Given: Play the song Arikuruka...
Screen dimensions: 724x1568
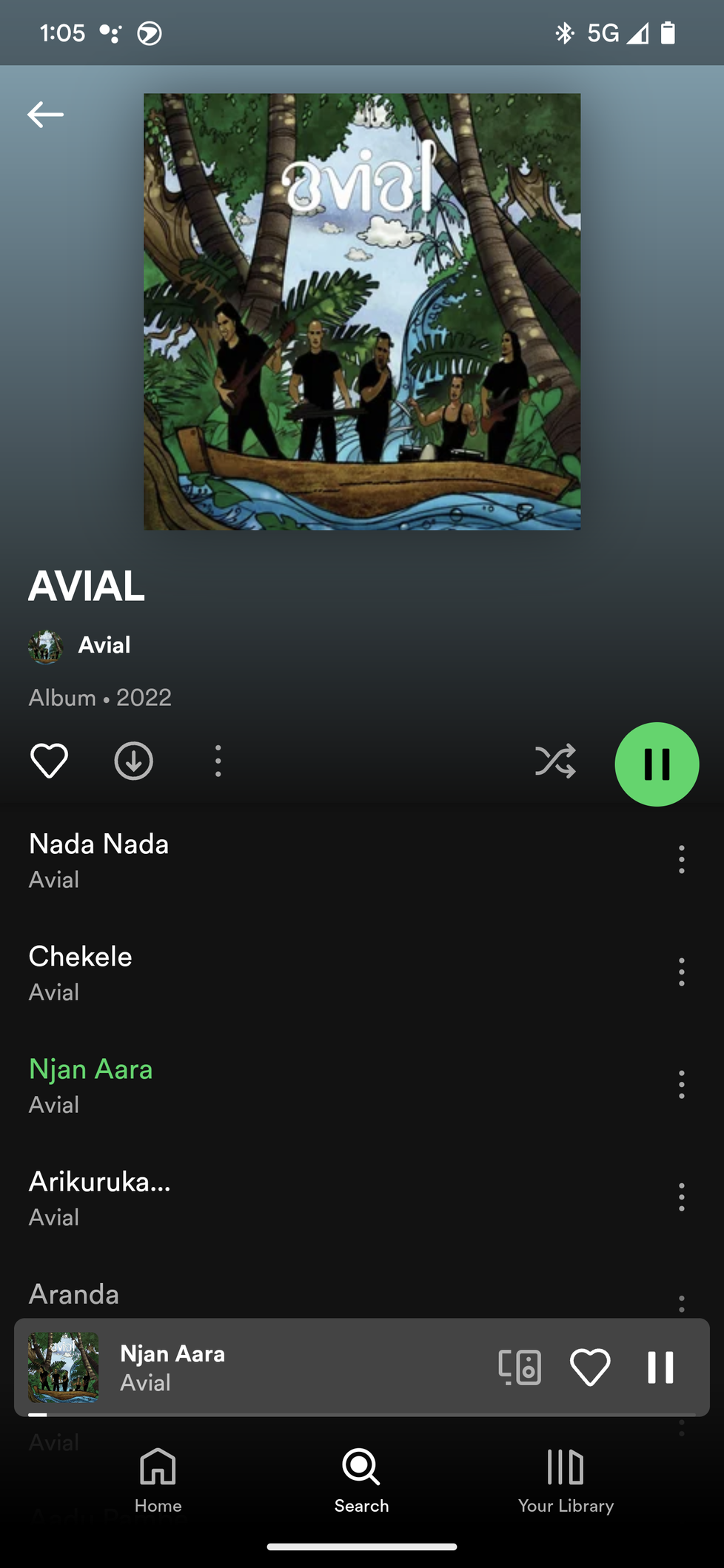Looking at the screenshot, I should [x=100, y=1182].
